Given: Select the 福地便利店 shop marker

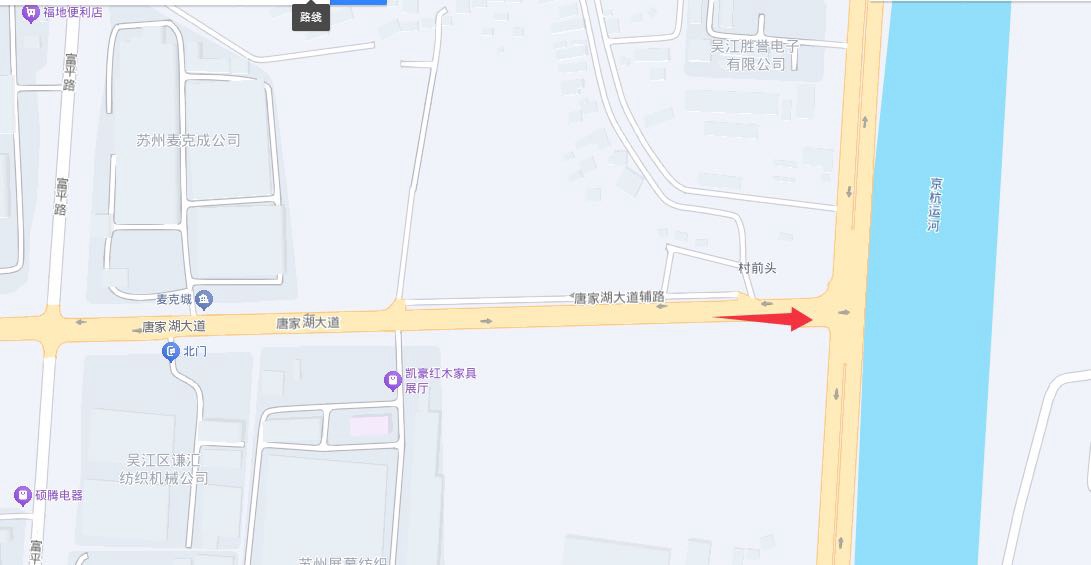Looking at the screenshot, I should coord(30,13).
